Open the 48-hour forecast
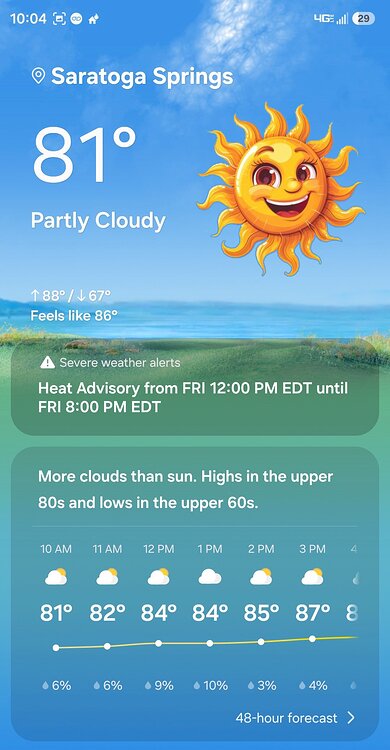The image size is (390, 750). click(295, 718)
